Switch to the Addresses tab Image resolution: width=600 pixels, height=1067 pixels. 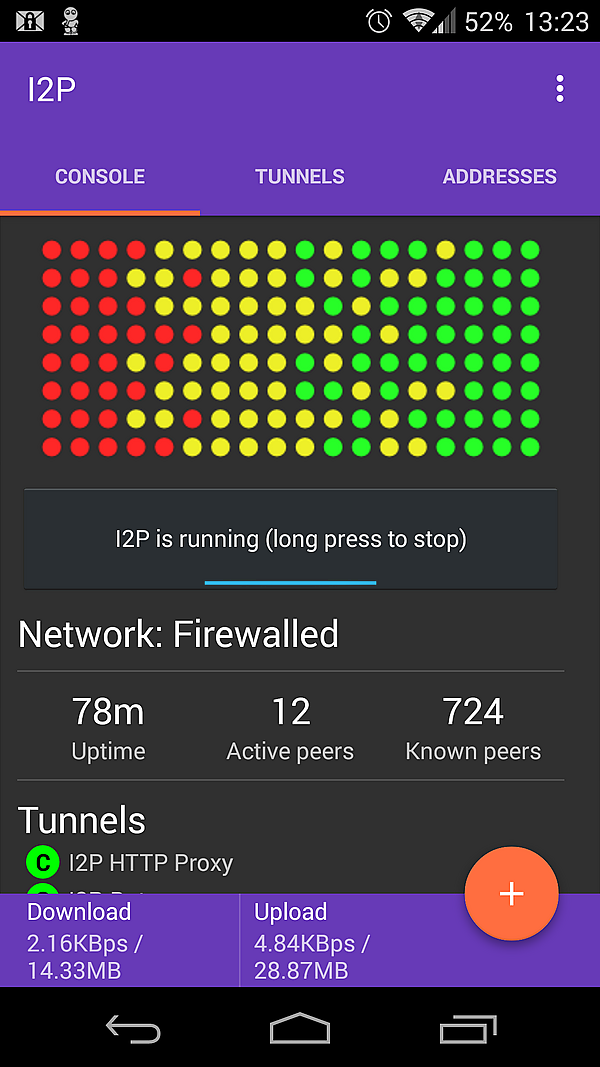(499, 177)
